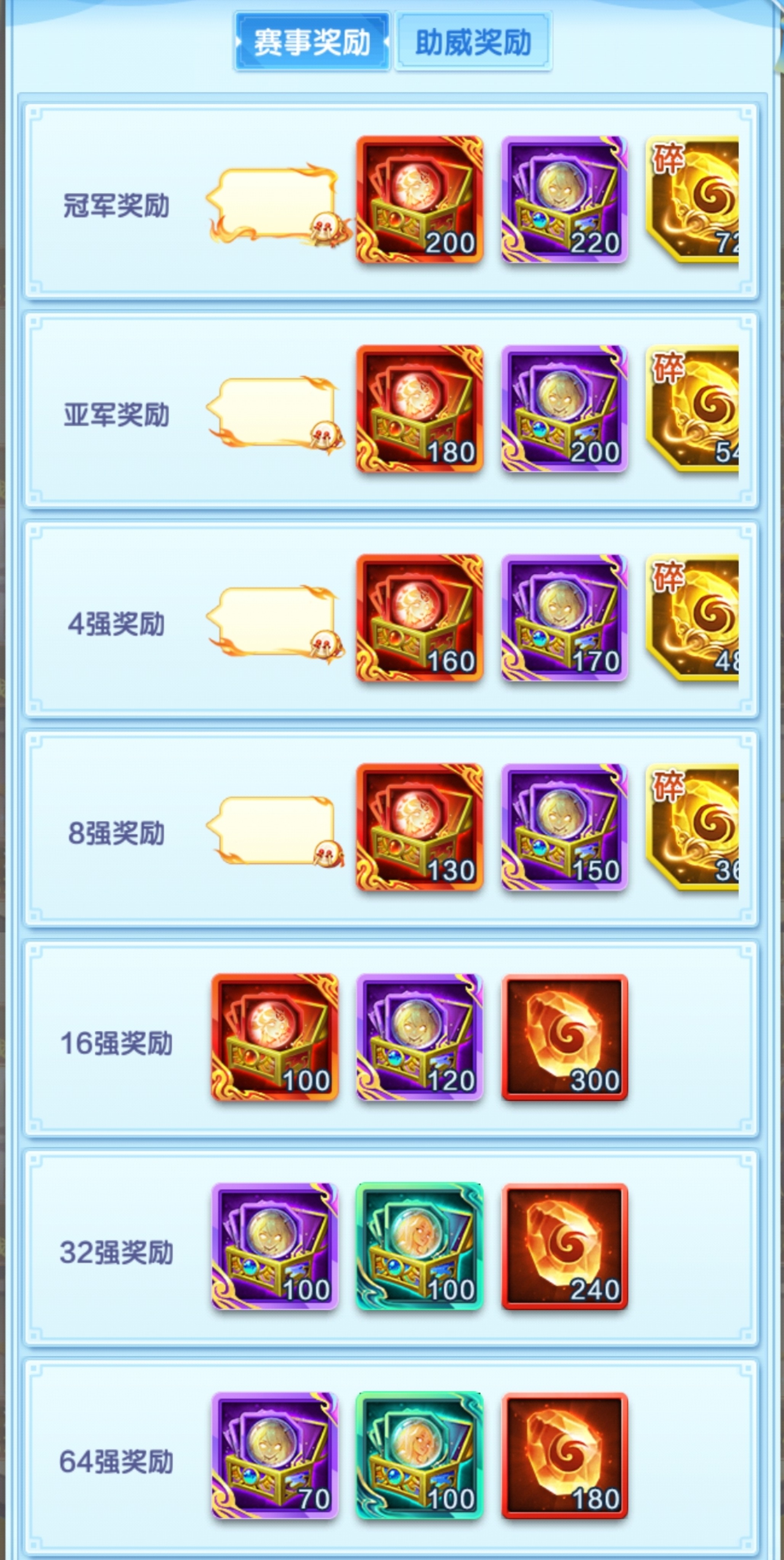Inspect the orange gem 240 in 32强奖励

[x=564, y=1246]
